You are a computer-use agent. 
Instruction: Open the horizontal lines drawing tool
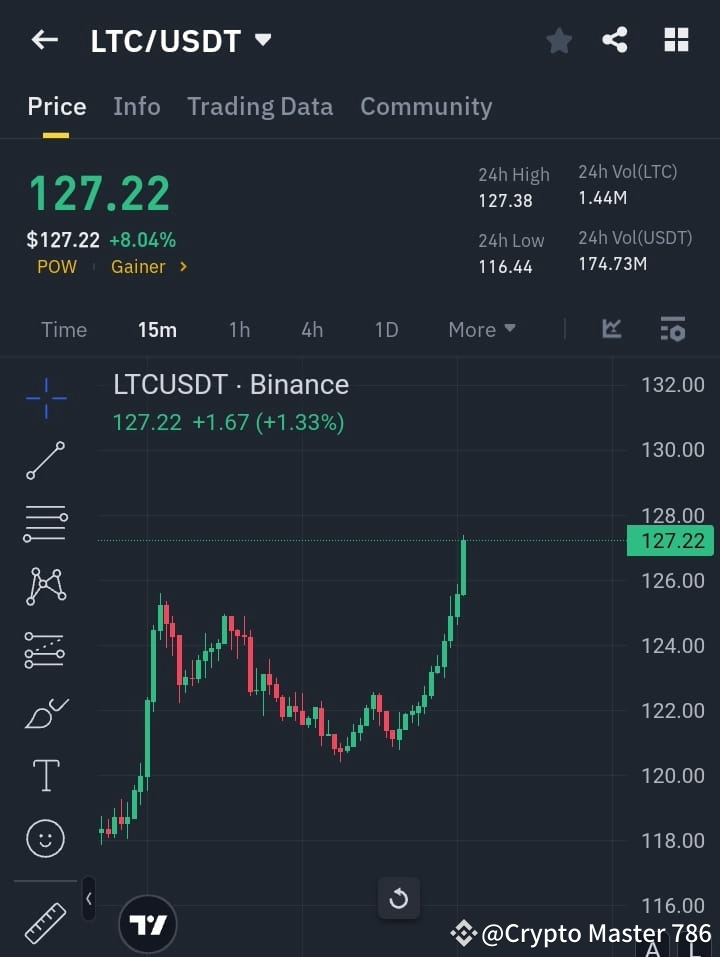click(45, 524)
